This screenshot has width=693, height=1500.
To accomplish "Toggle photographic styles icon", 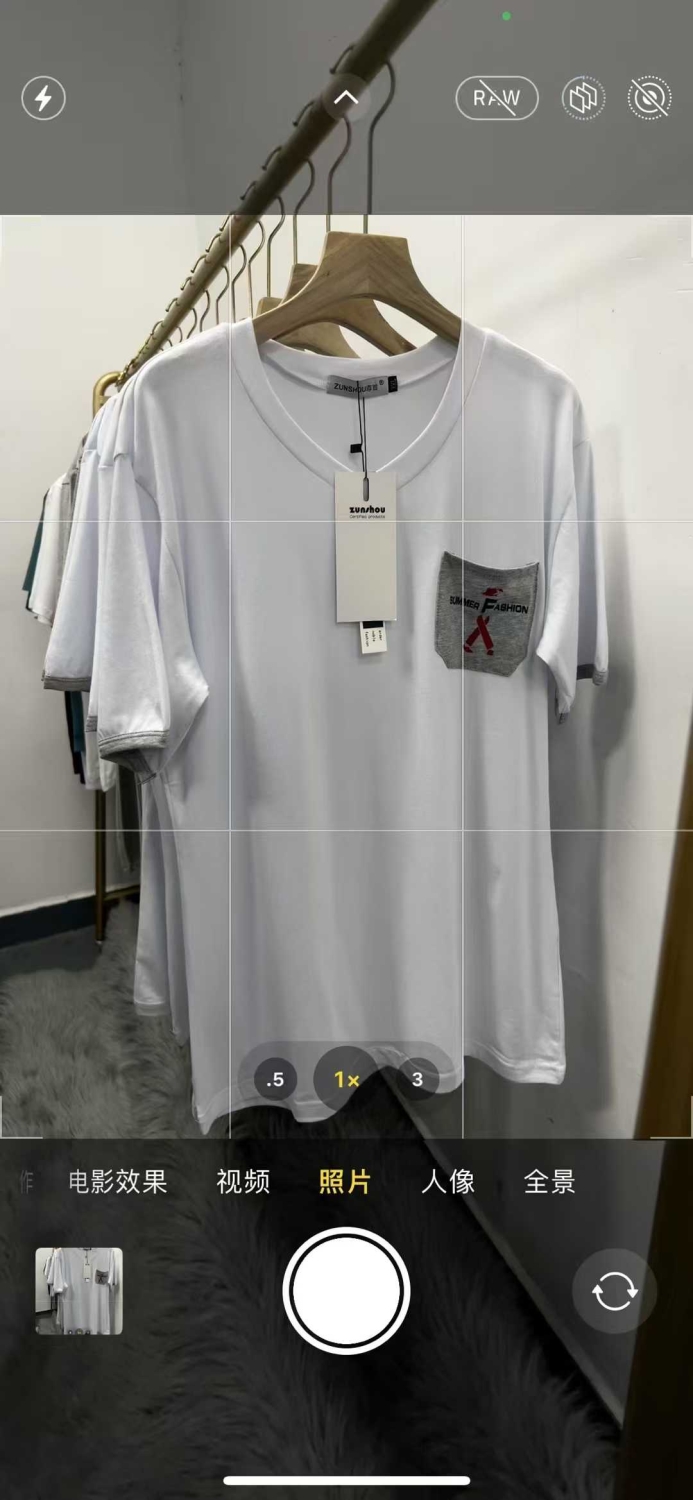I will point(584,98).
